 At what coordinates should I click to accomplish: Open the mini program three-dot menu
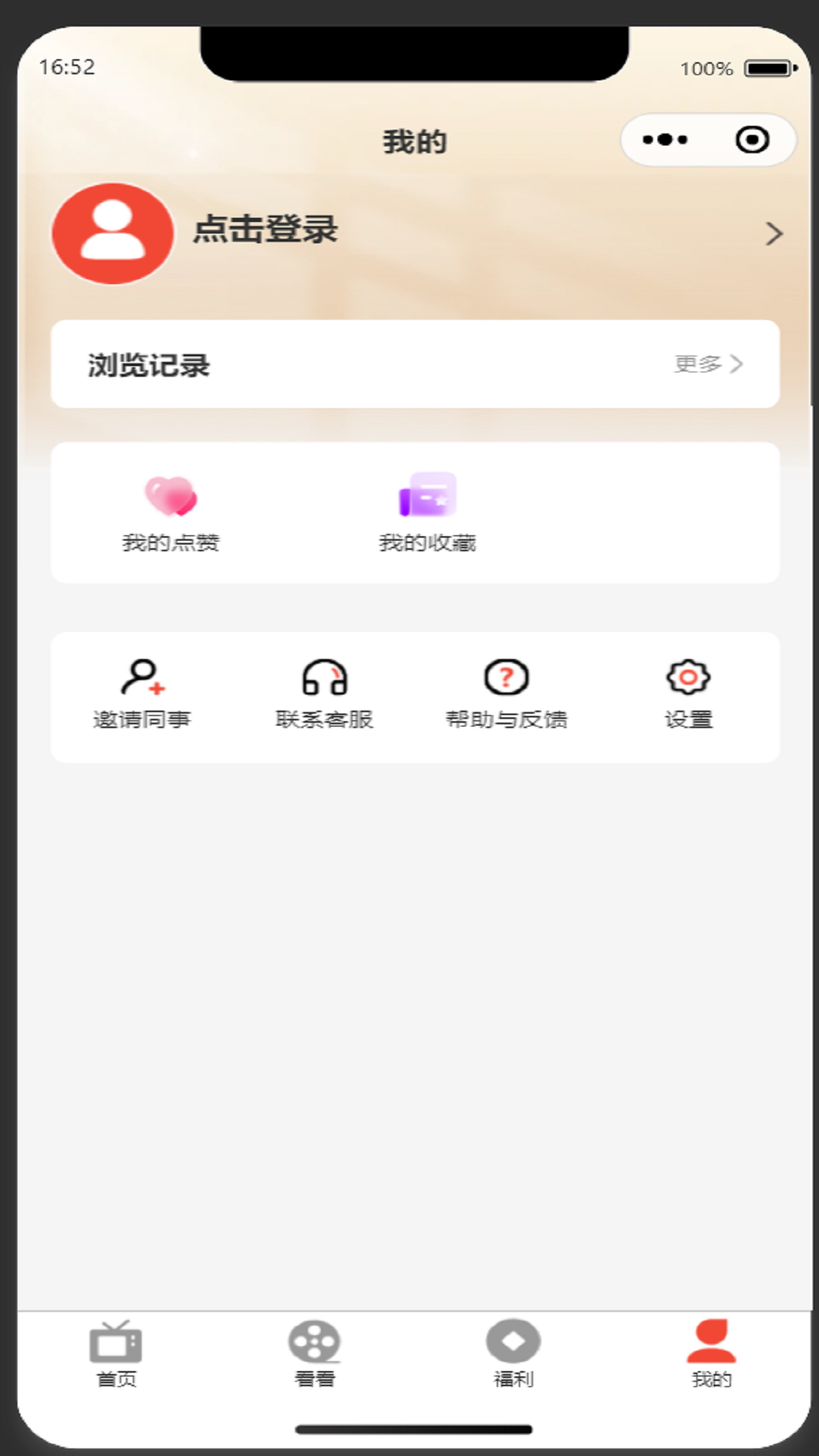click(x=665, y=140)
